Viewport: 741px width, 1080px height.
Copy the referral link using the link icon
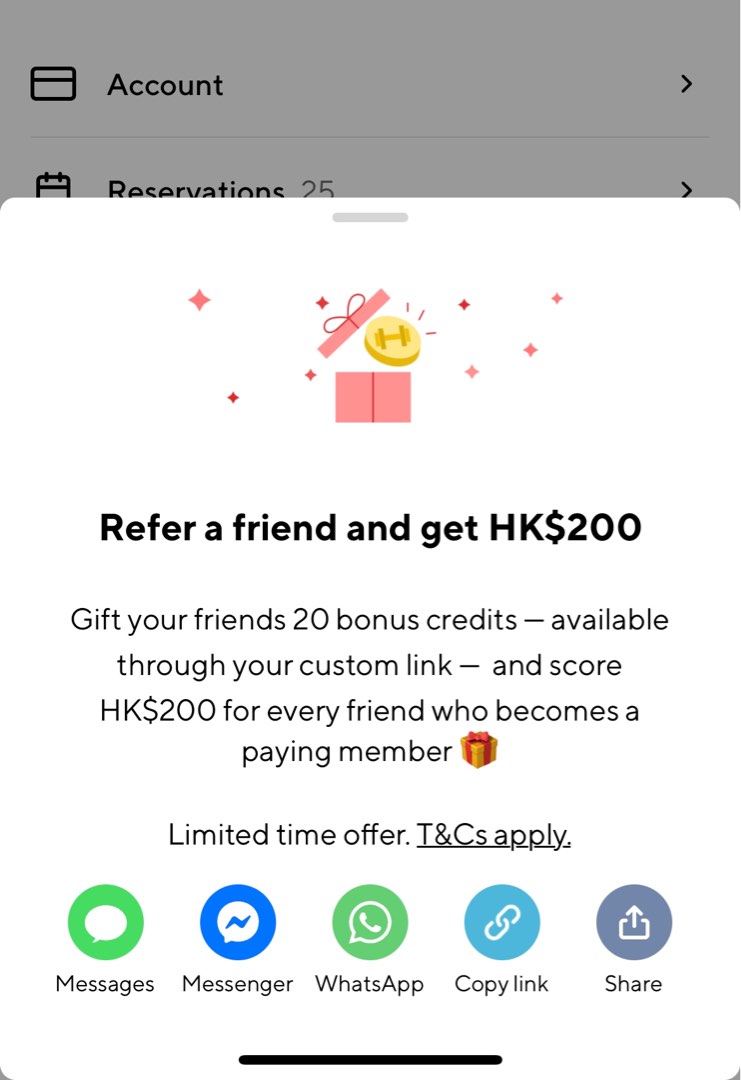501,921
